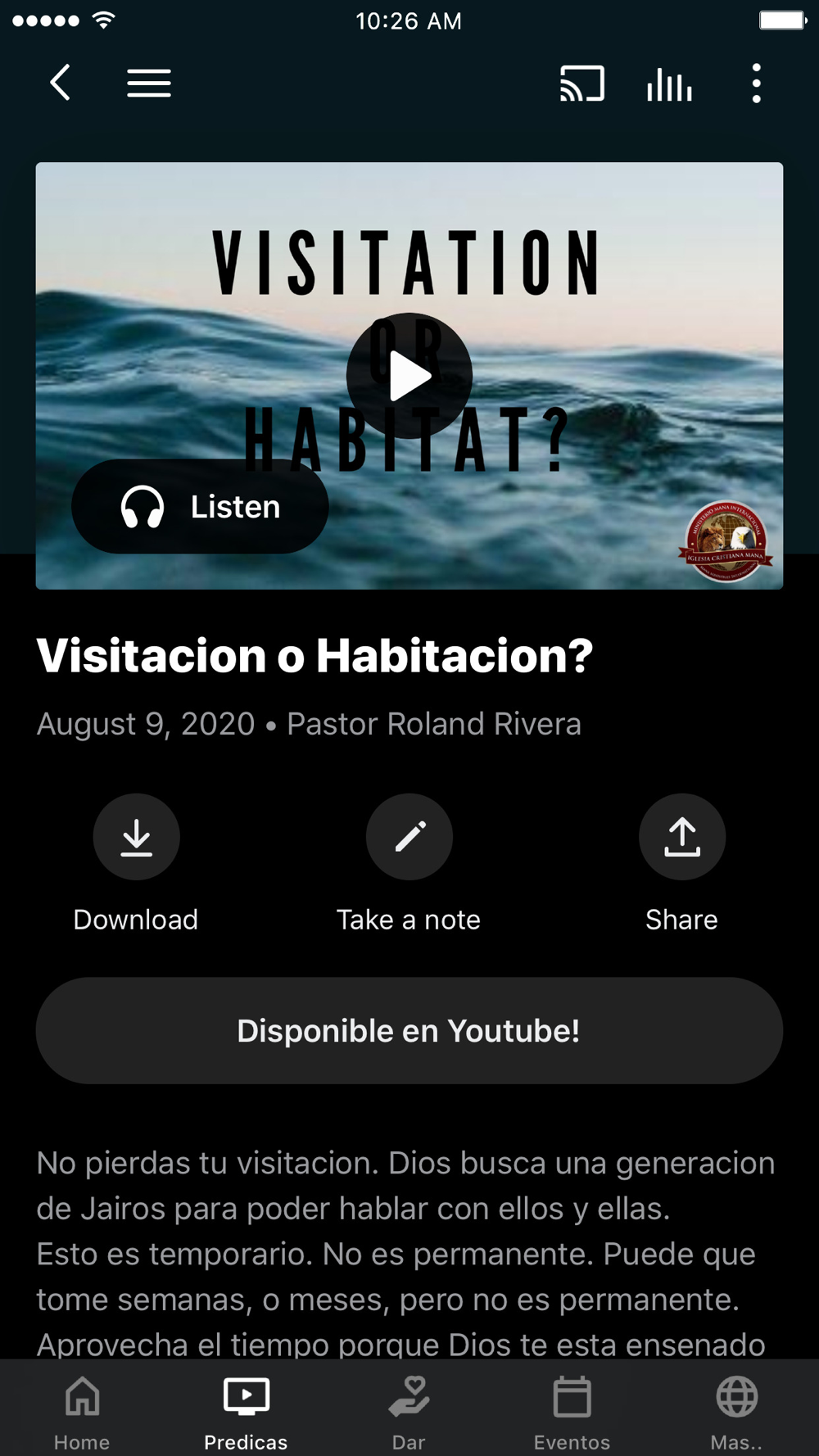Open the overflow menu
Image resolution: width=819 pixels, height=1456 pixels.
[x=756, y=84]
